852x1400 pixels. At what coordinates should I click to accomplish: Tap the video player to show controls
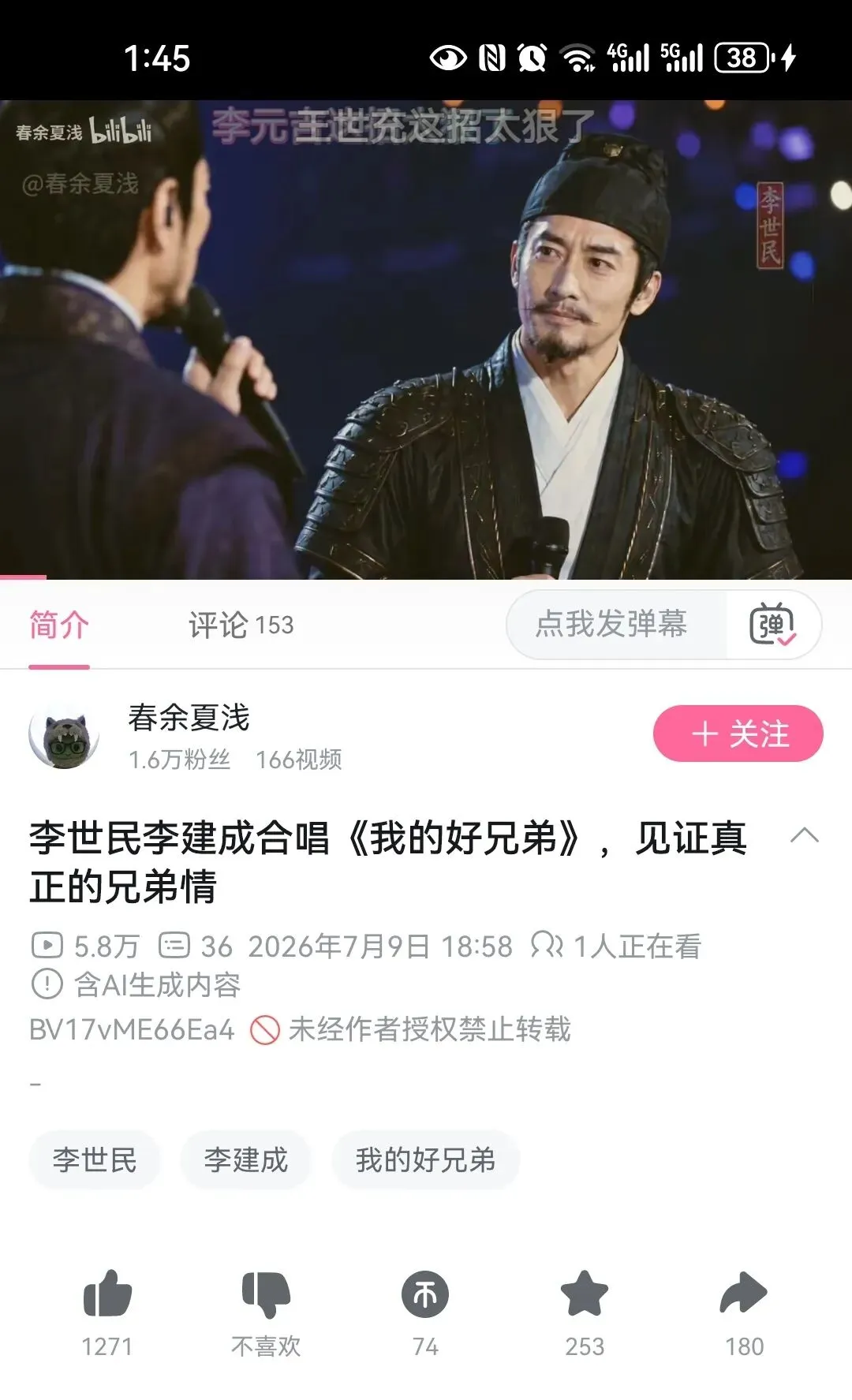tap(426, 340)
